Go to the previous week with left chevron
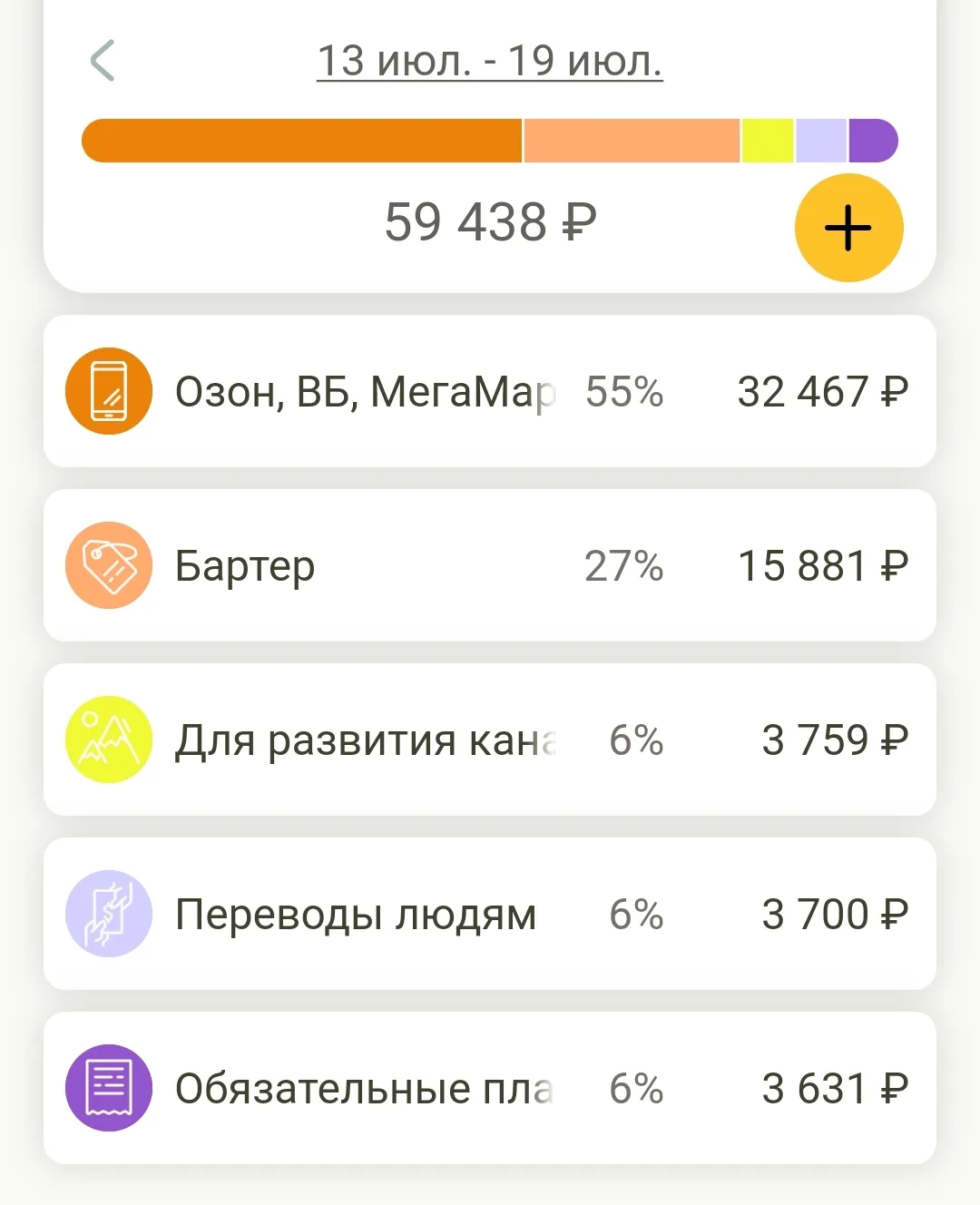980x1205 pixels. (x=103, y=61)
